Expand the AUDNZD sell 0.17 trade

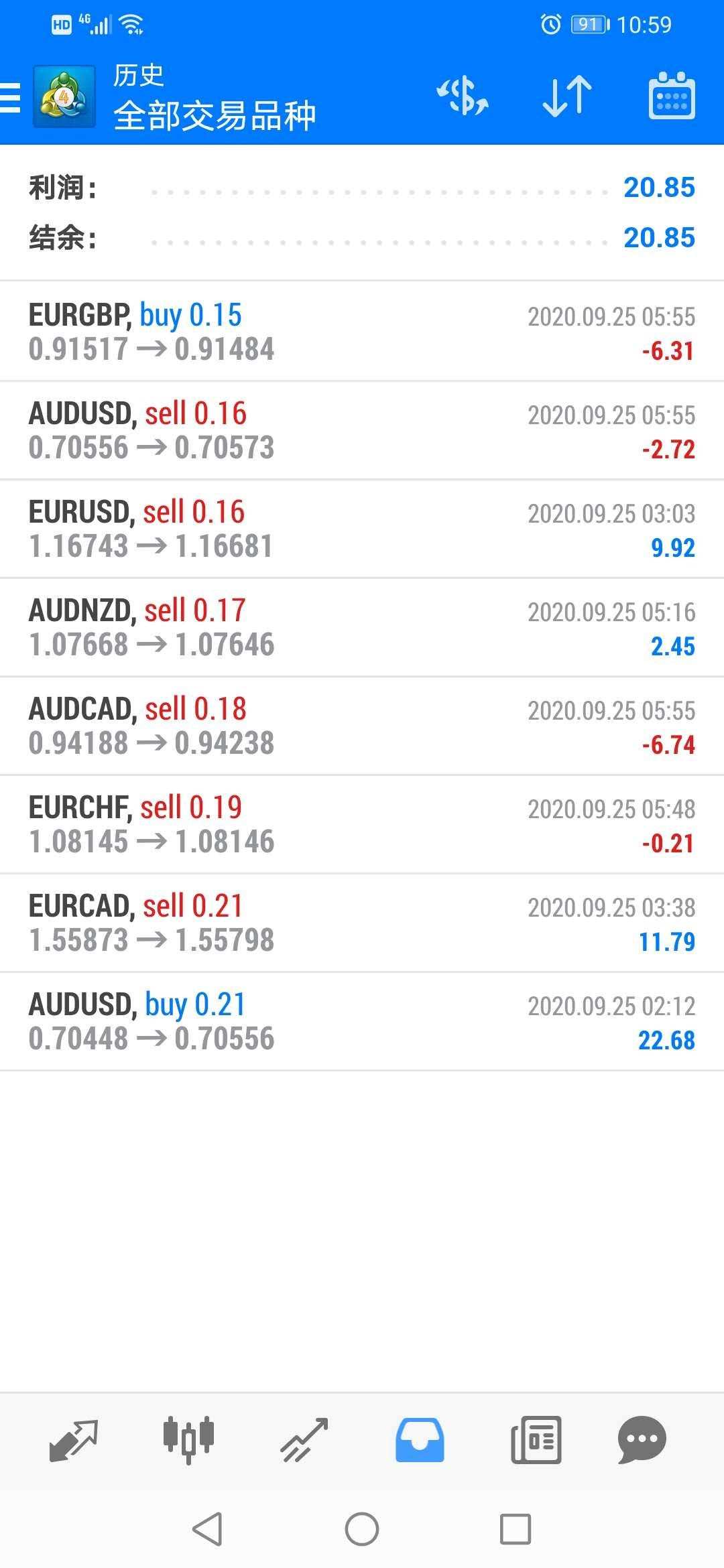(x=362, y=627)
